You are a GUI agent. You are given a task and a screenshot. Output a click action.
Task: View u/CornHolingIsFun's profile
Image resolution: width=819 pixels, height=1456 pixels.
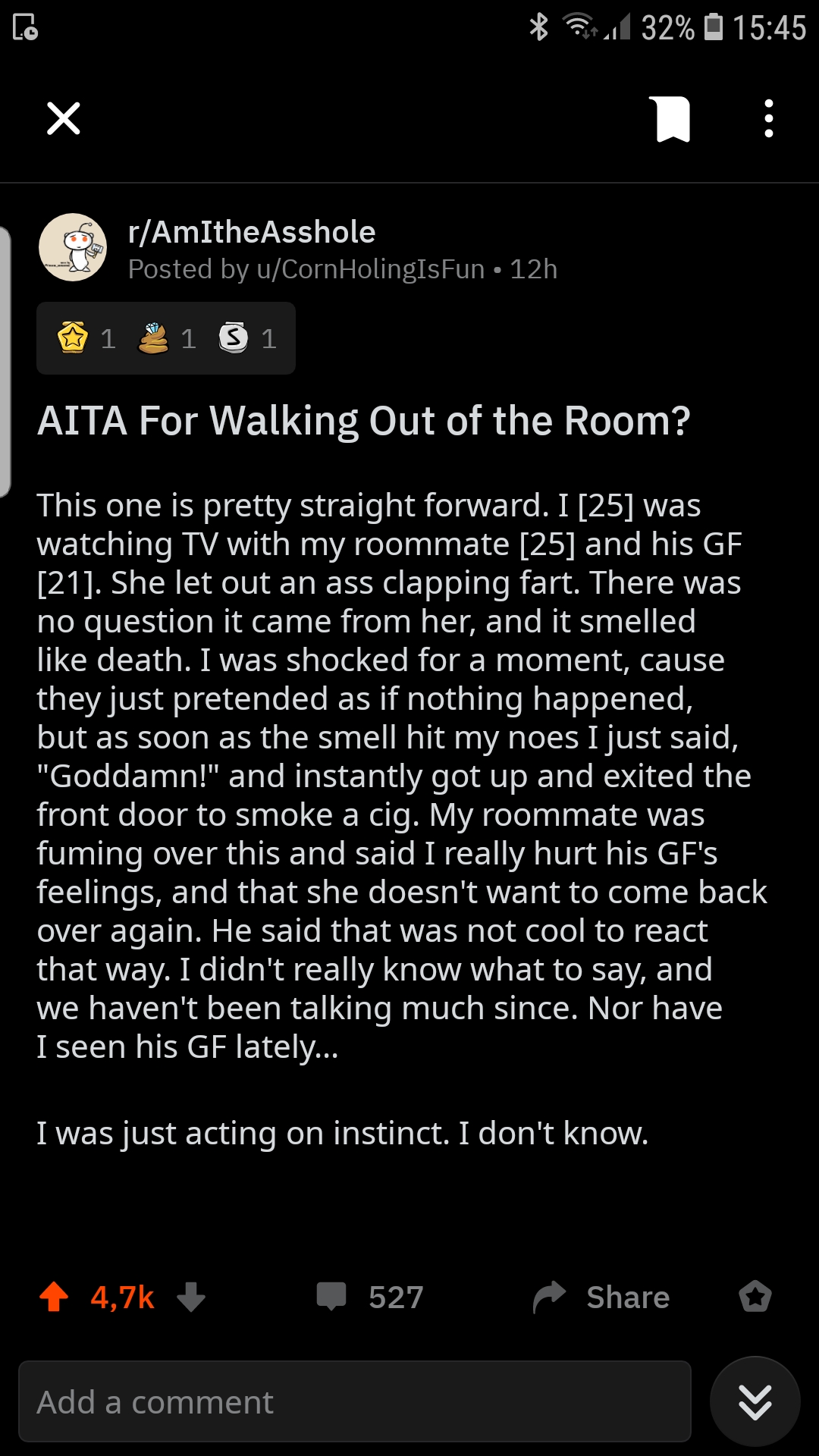click(371, 269)
